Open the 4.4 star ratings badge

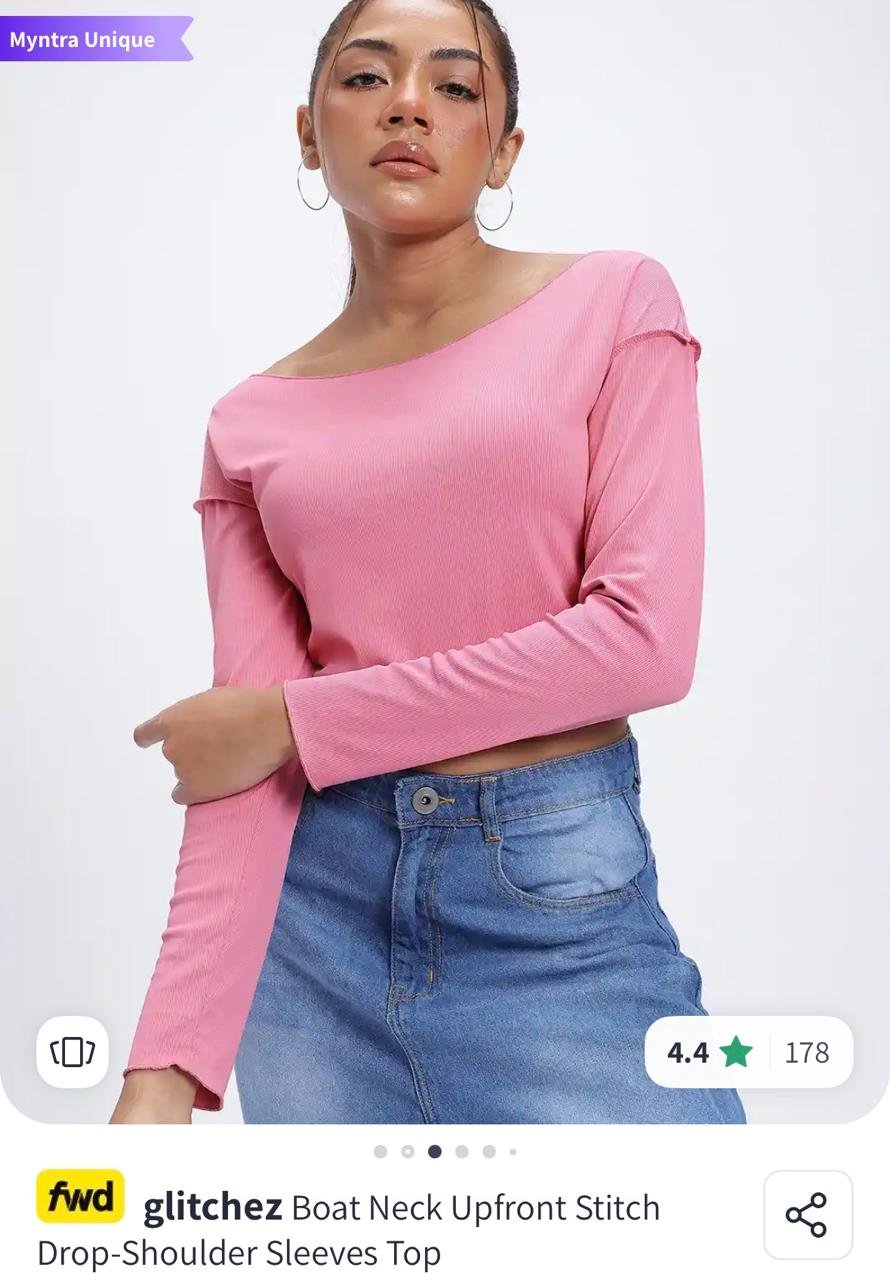click(x=748, y=1052)
